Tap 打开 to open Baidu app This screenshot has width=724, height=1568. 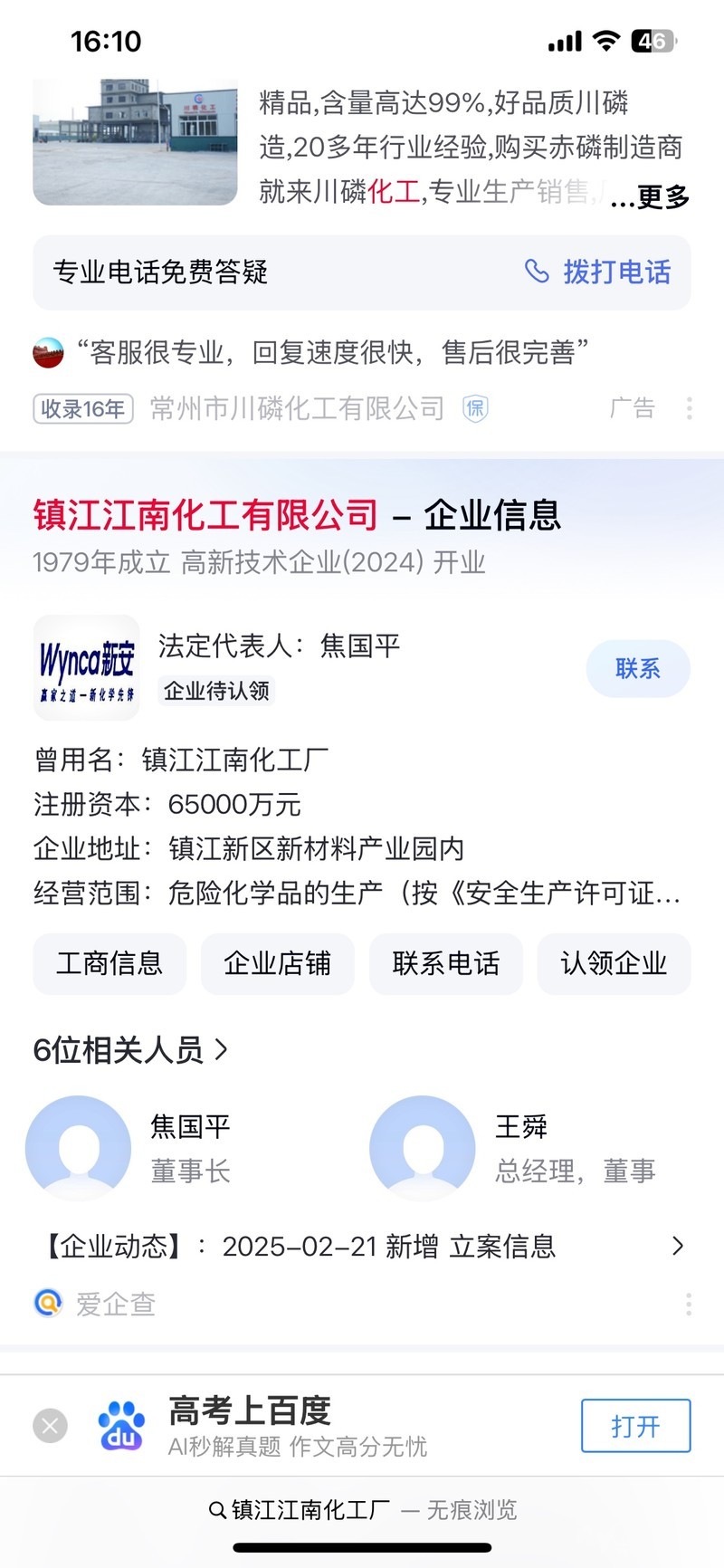[635, 1427]
